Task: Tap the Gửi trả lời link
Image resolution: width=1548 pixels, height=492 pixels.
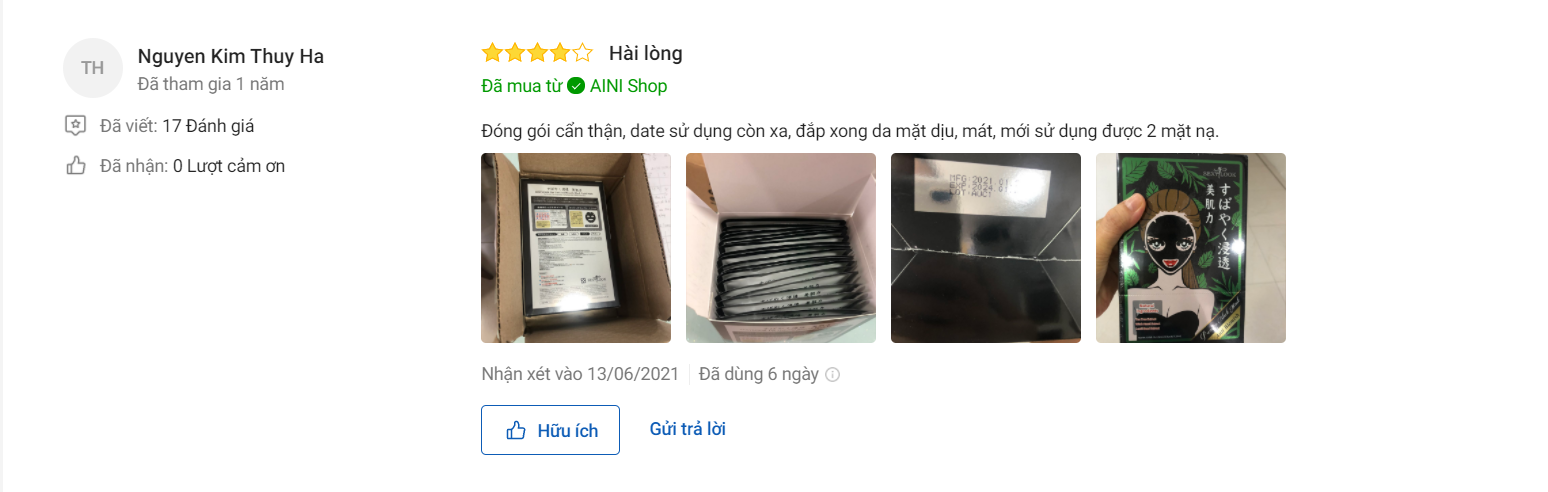Action: pyautogui.click(x=687, y=429)
